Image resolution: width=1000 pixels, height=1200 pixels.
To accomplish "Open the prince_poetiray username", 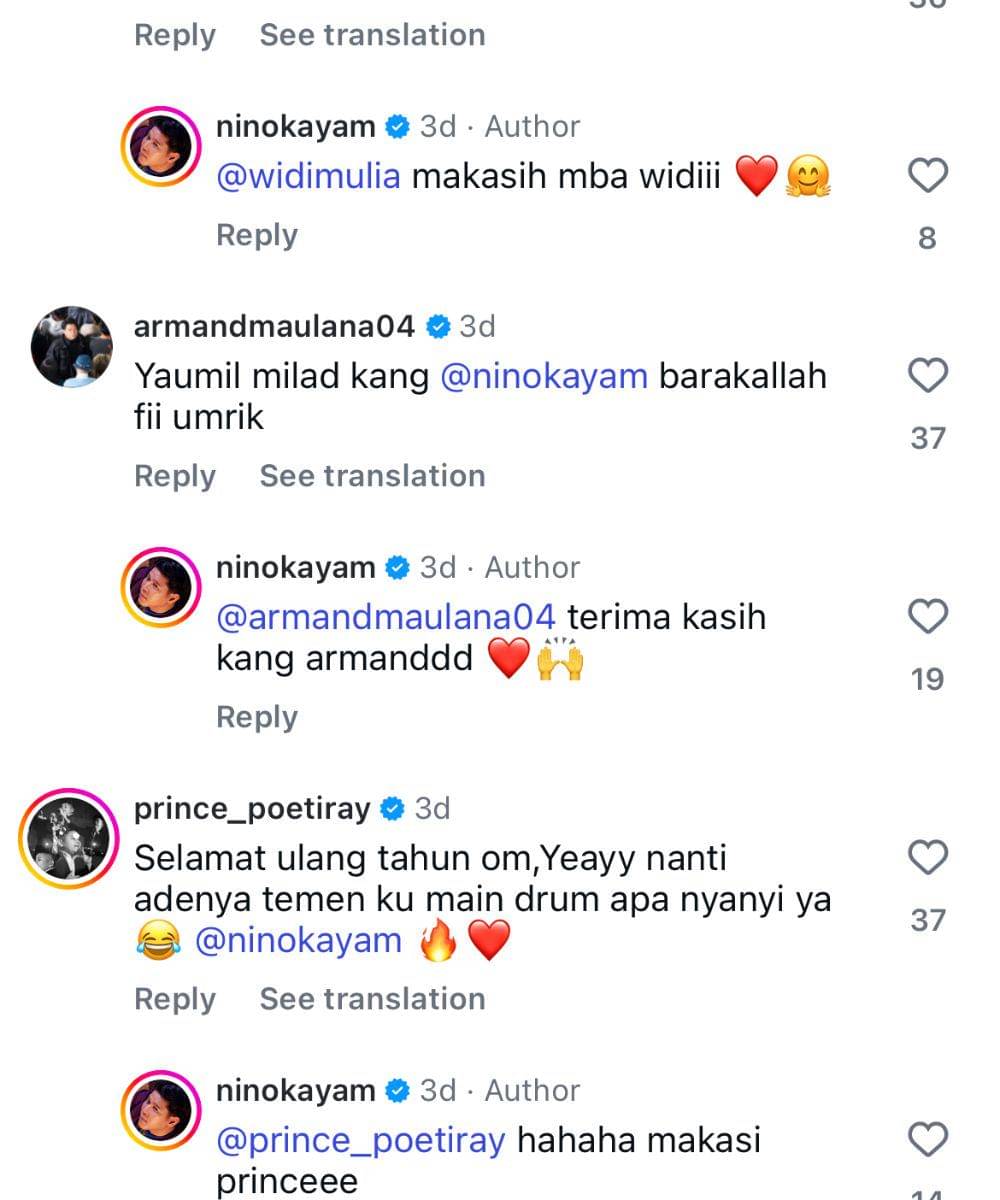I will tap(252, 808).
